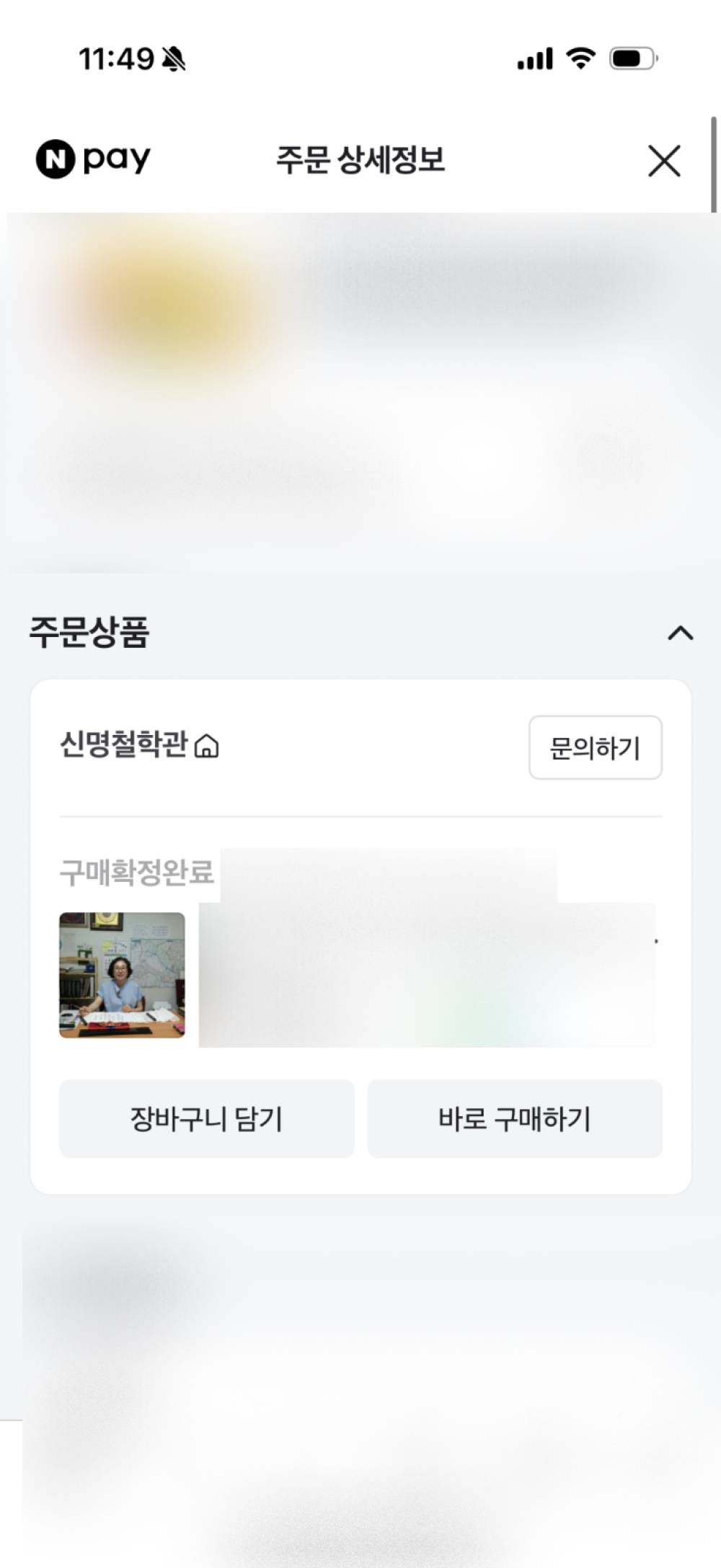Collapse the 주문상품 section
The height and width of the screenshot is (1568, 721).
pyautogui.click(x=681, y=633)
